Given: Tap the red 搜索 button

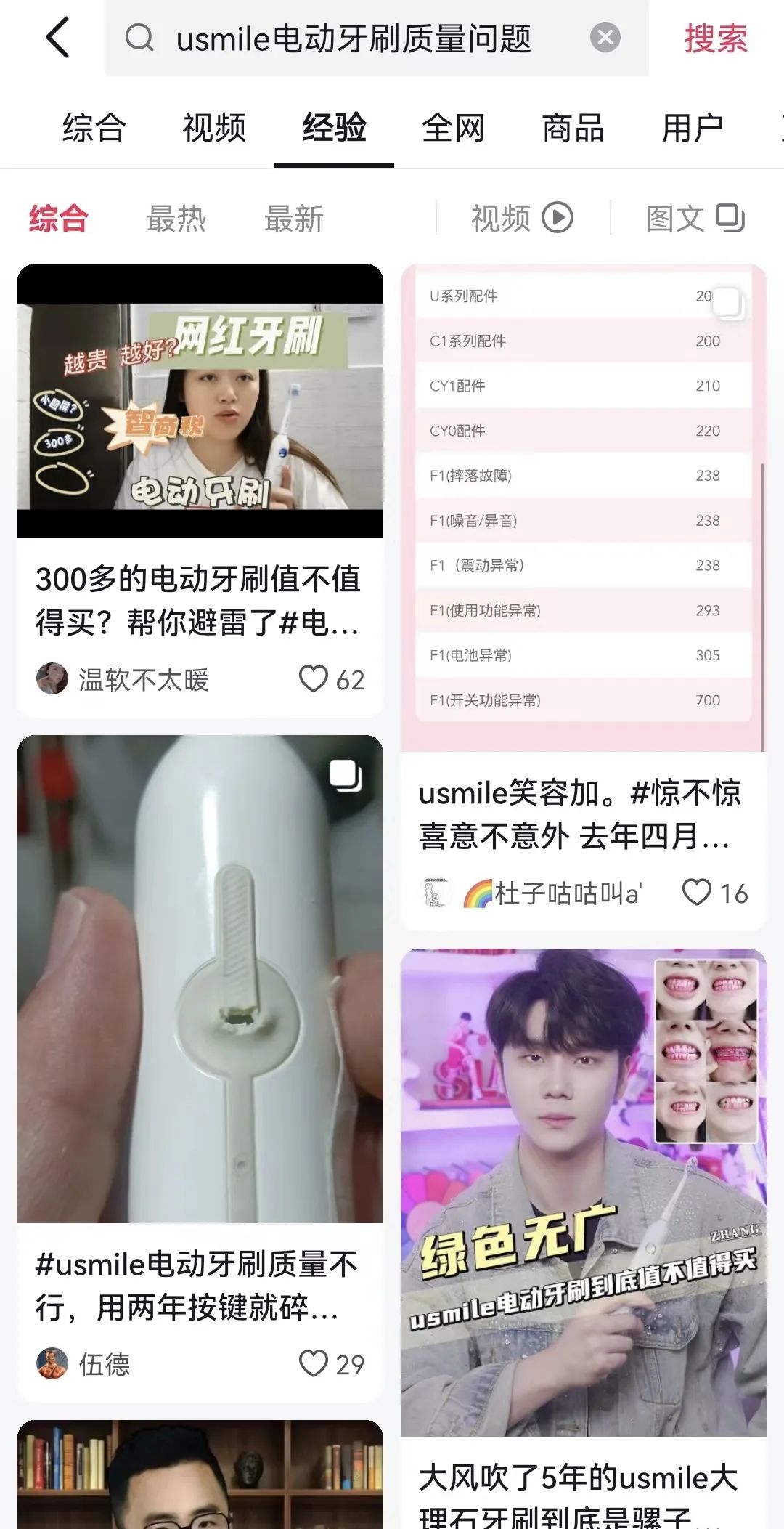Looking at the screenshot, I should pos(715,38).
